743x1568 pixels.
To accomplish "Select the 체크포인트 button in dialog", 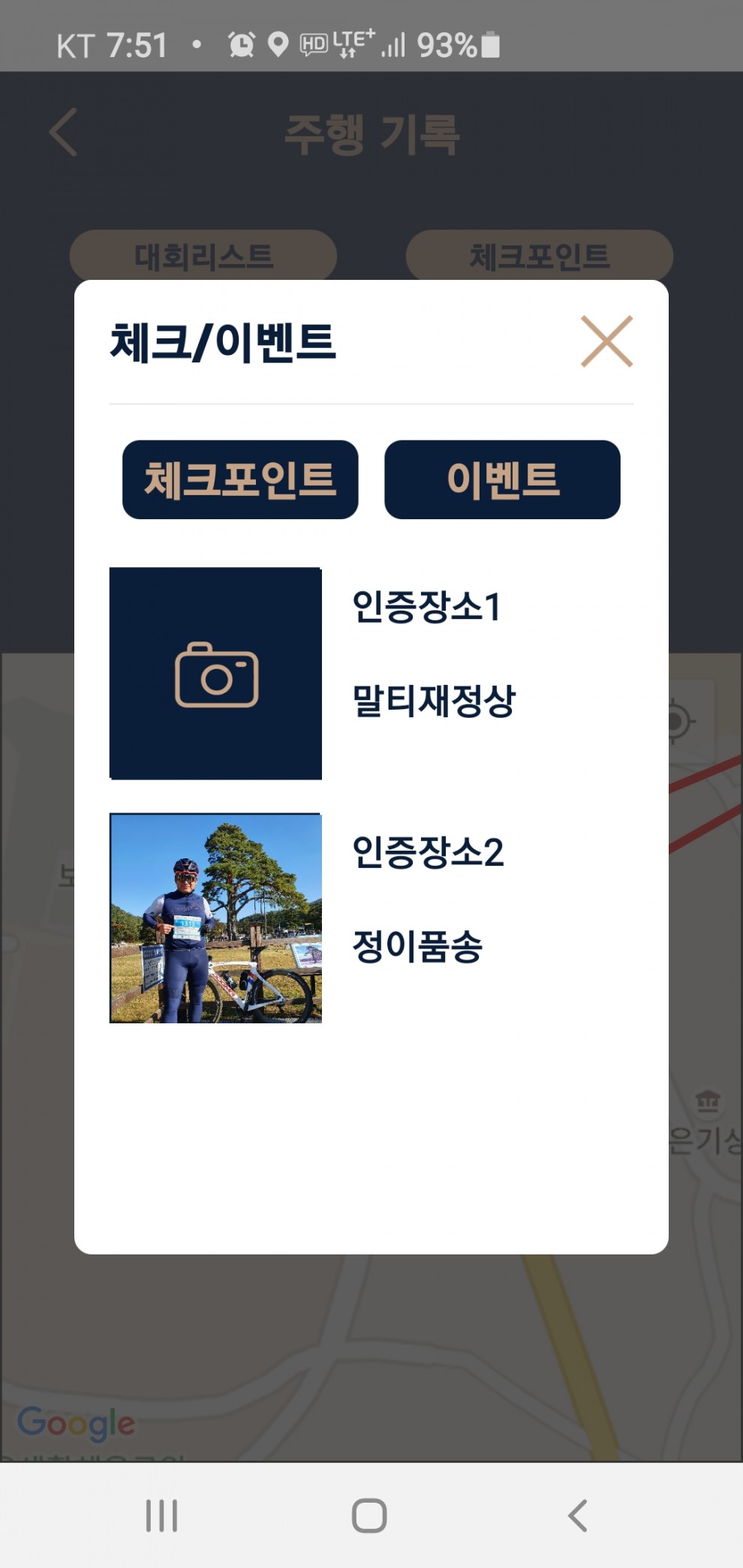I will [240, 479].
